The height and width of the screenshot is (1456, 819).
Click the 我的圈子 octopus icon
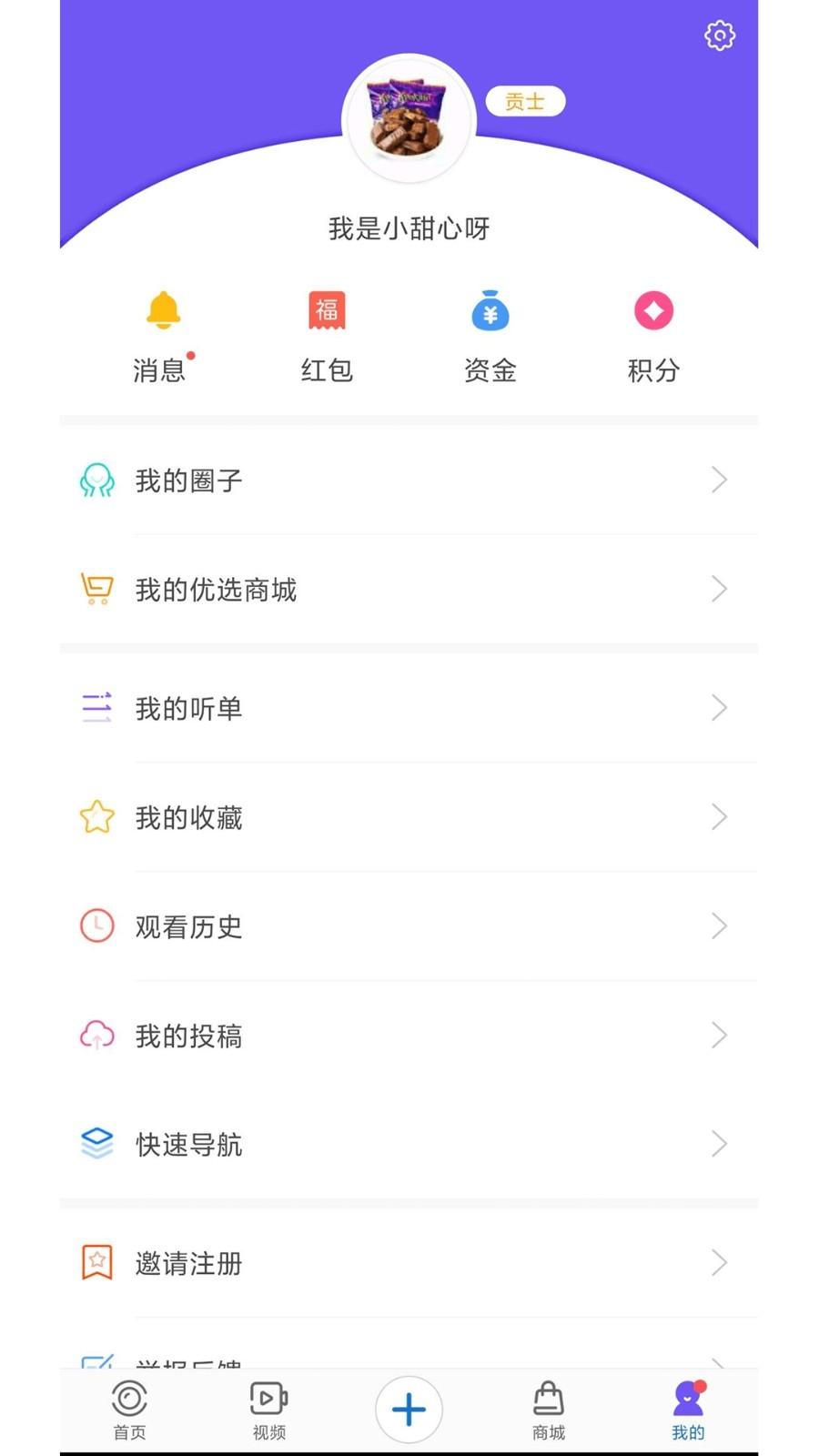pos(96,480)
